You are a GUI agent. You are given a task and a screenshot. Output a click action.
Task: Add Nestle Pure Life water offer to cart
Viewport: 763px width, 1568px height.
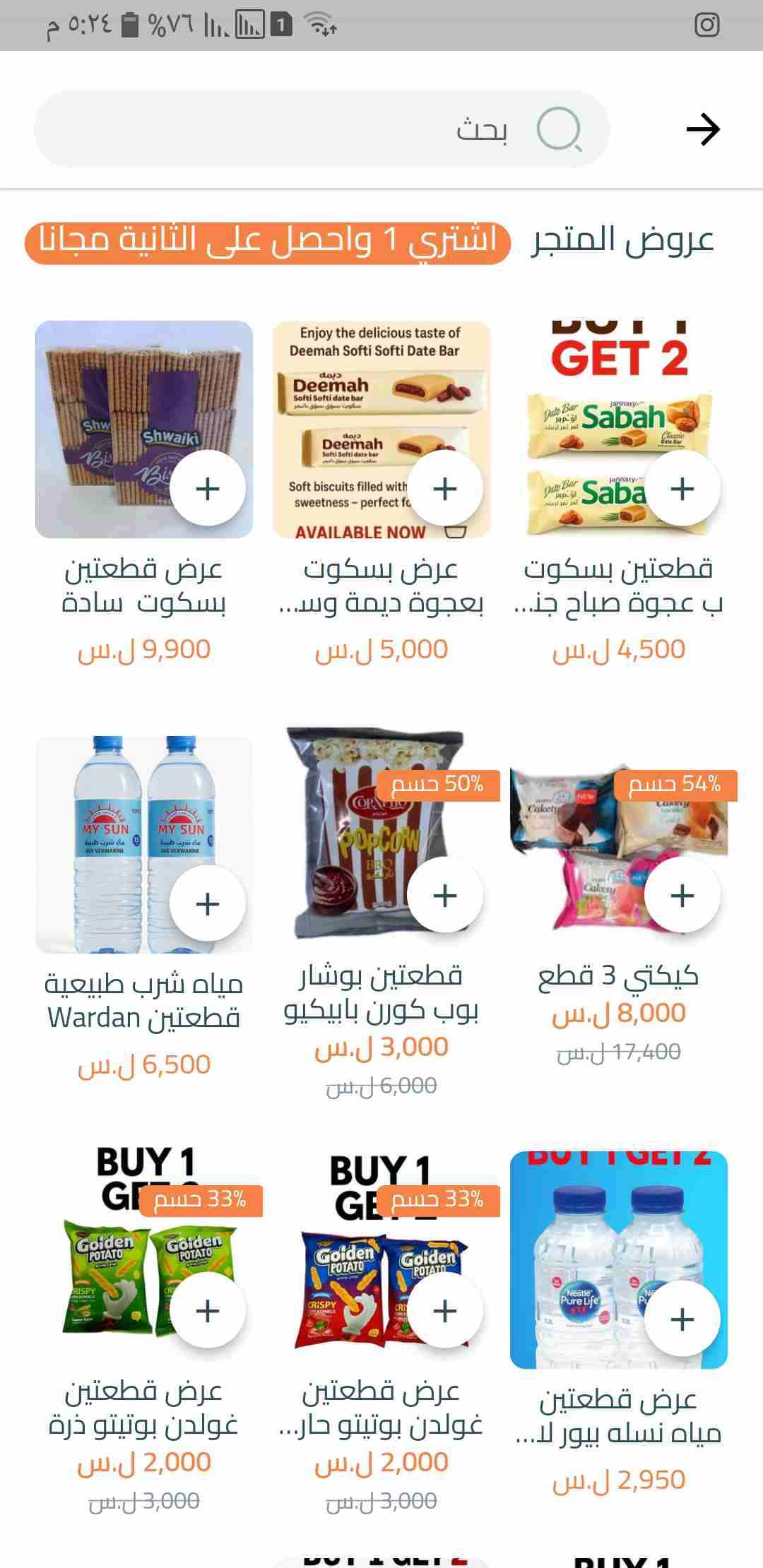pyautogui.click(x=682, y=1319)
